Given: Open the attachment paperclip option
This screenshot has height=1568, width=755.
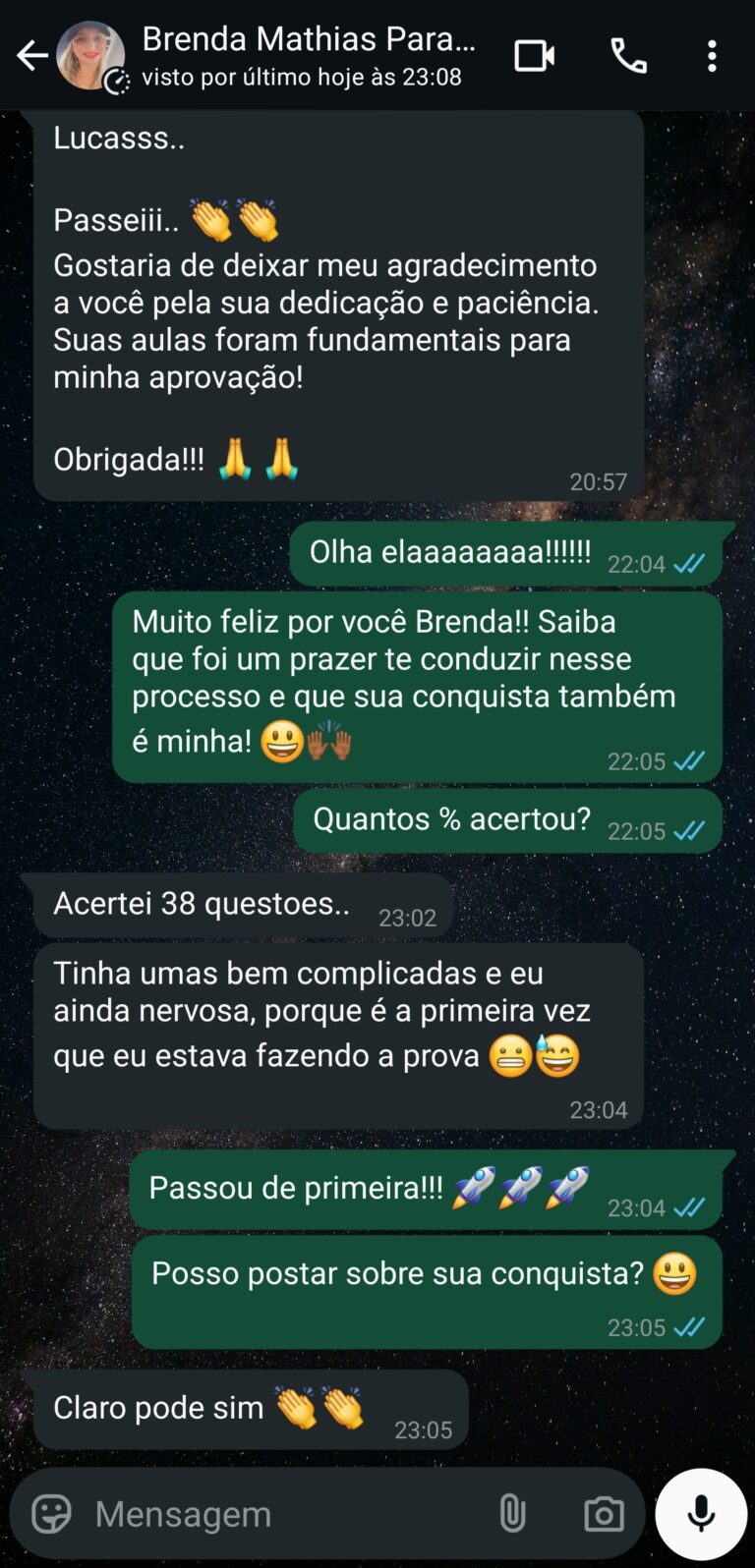Looking at the screenshot, I should coord(512,1513).
